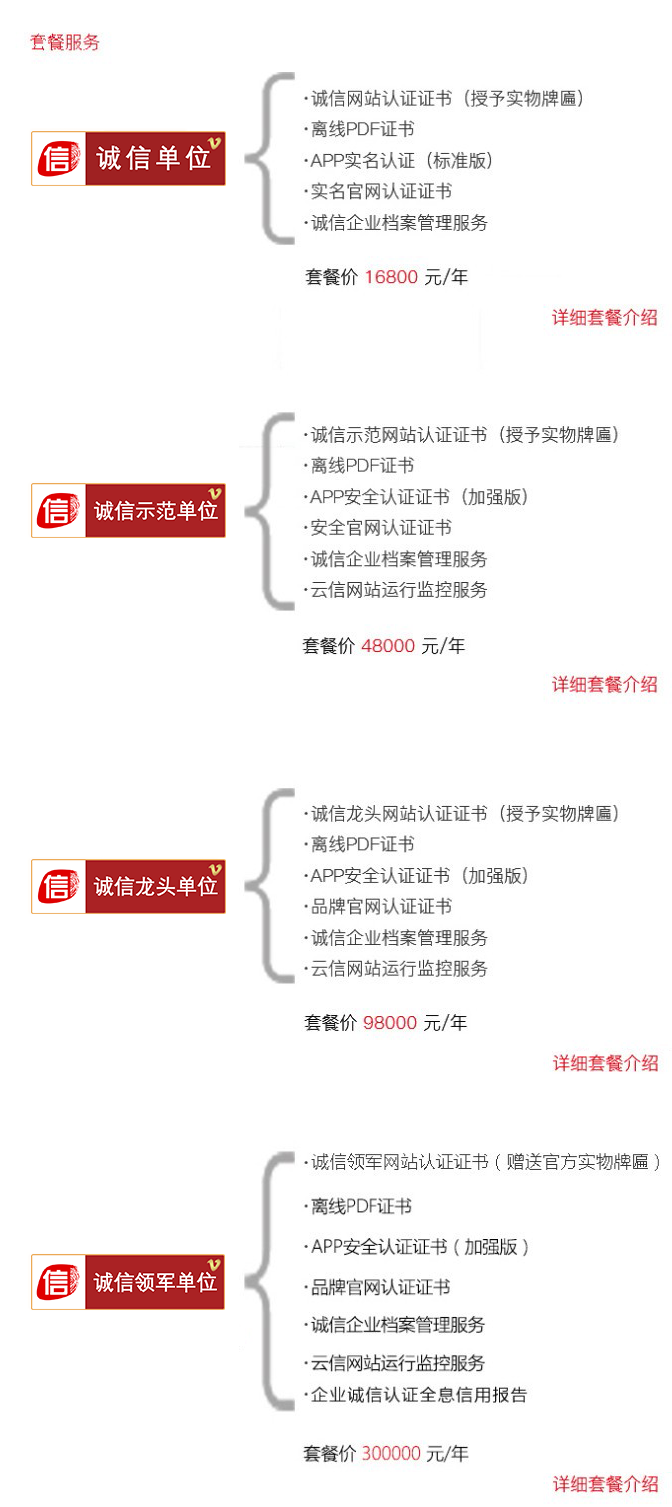The image size is (672, 1507).
Task: Open 详细套餐介绍 for the 16800 元 package
Action: 604,317
